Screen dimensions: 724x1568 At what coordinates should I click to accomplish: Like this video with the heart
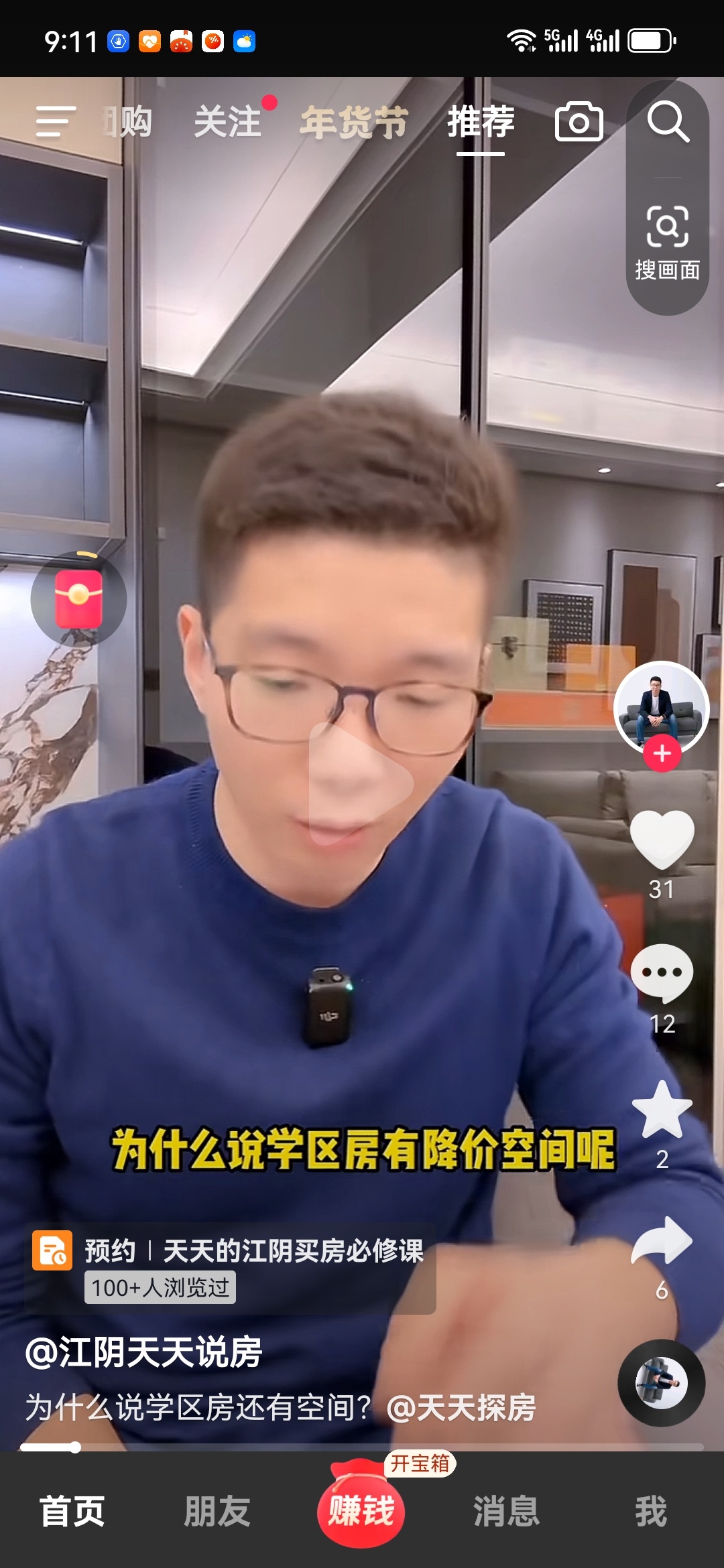662,839
